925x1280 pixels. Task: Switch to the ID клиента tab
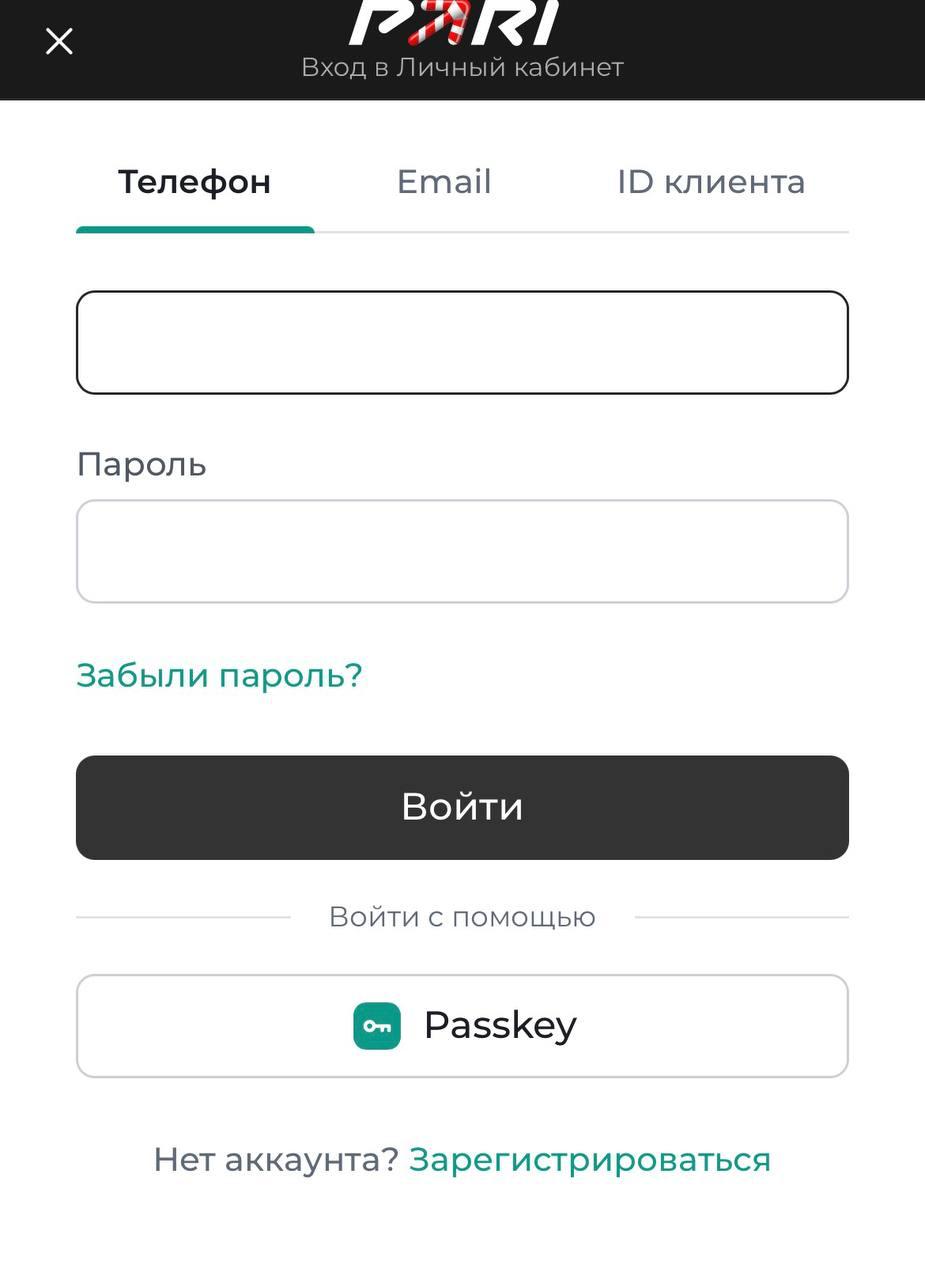[x=710, y=182]
